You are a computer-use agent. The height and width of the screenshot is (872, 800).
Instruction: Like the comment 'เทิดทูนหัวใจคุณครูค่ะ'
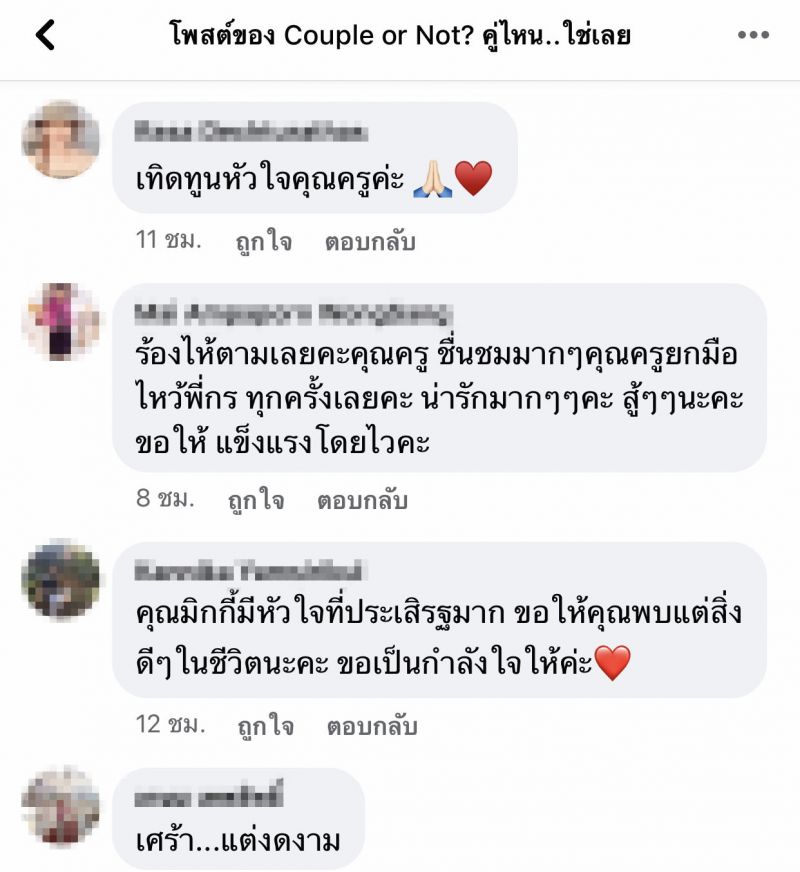tap(264, 241)
